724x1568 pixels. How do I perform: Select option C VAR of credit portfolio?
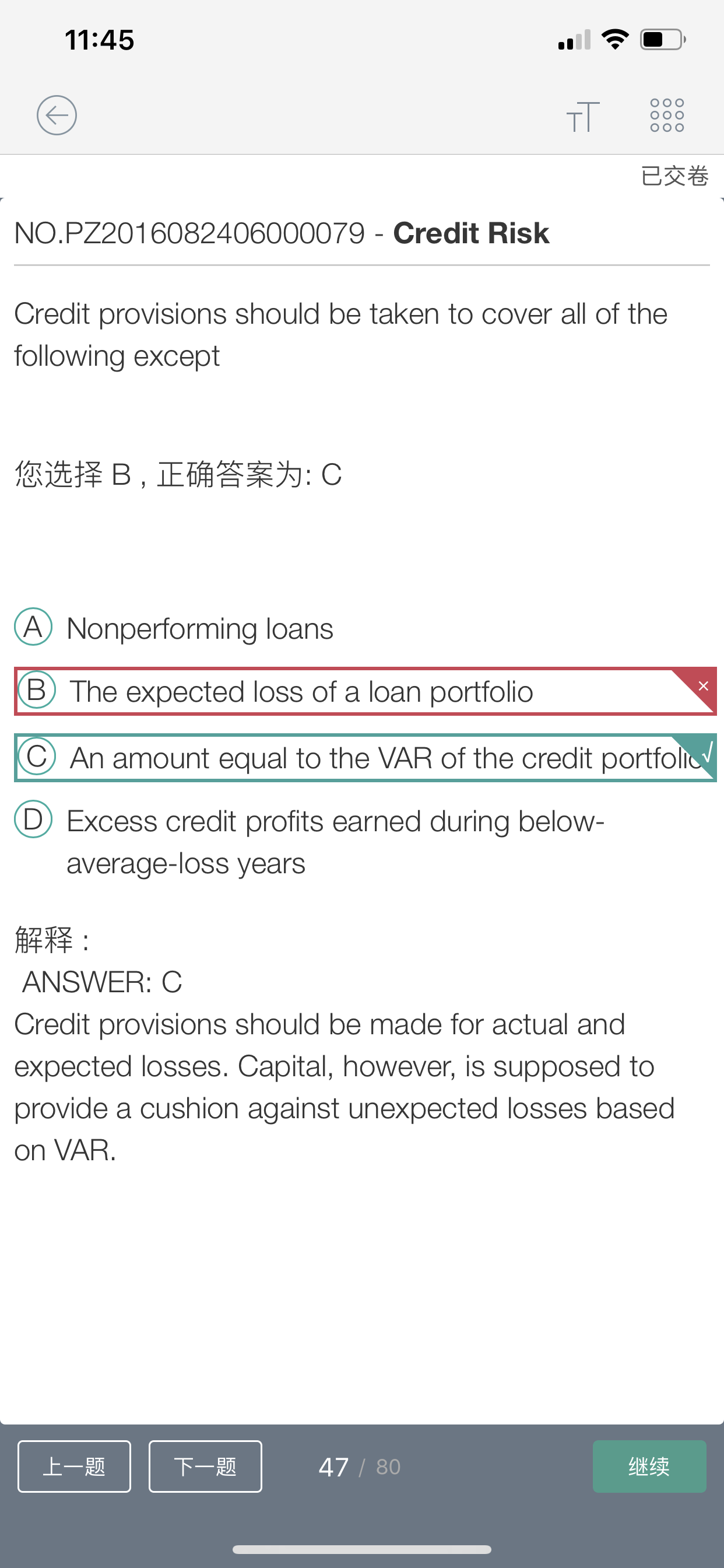coord(365,758)
